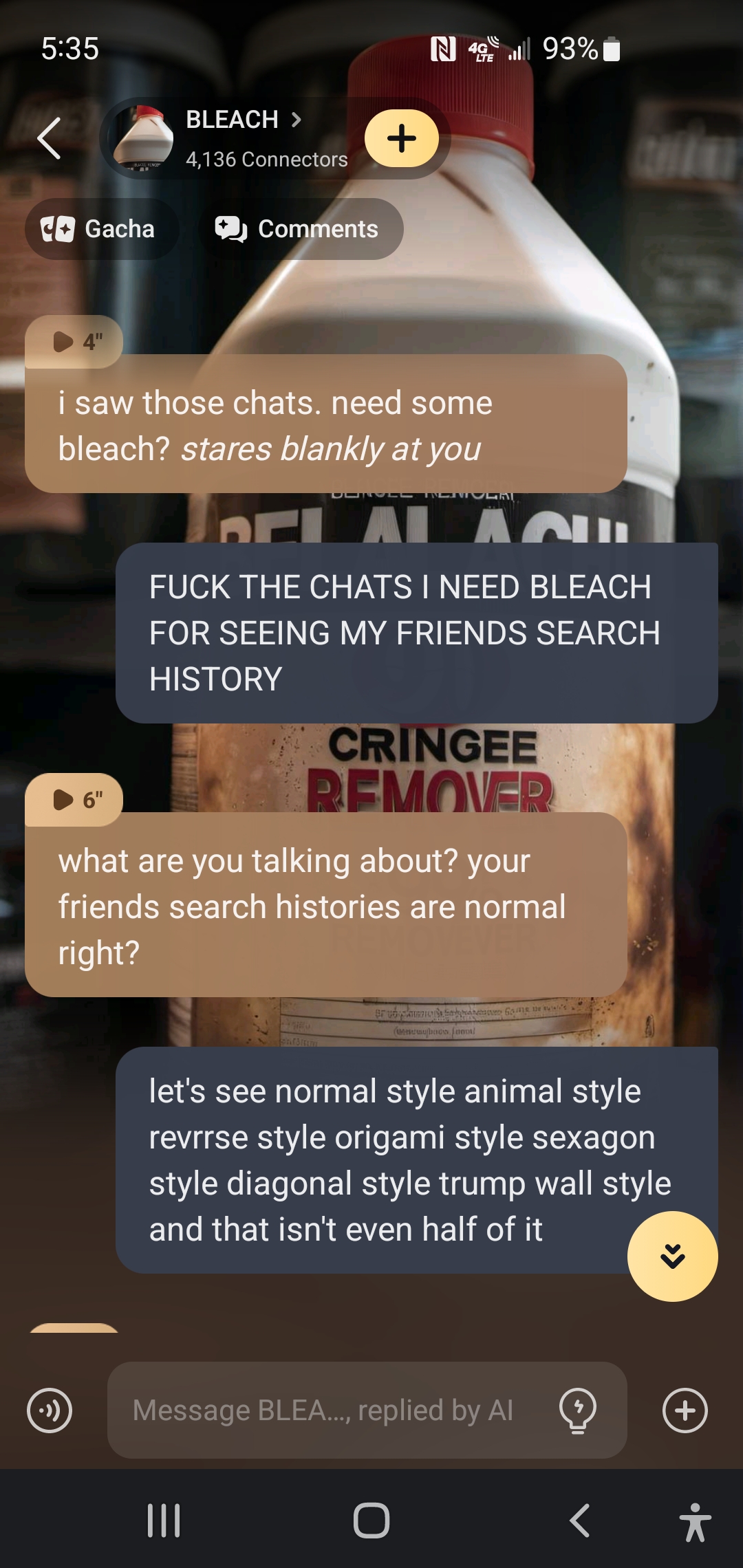Go back using the top-left arrow
The image size is (743, 1568).
tap(50, 138)
